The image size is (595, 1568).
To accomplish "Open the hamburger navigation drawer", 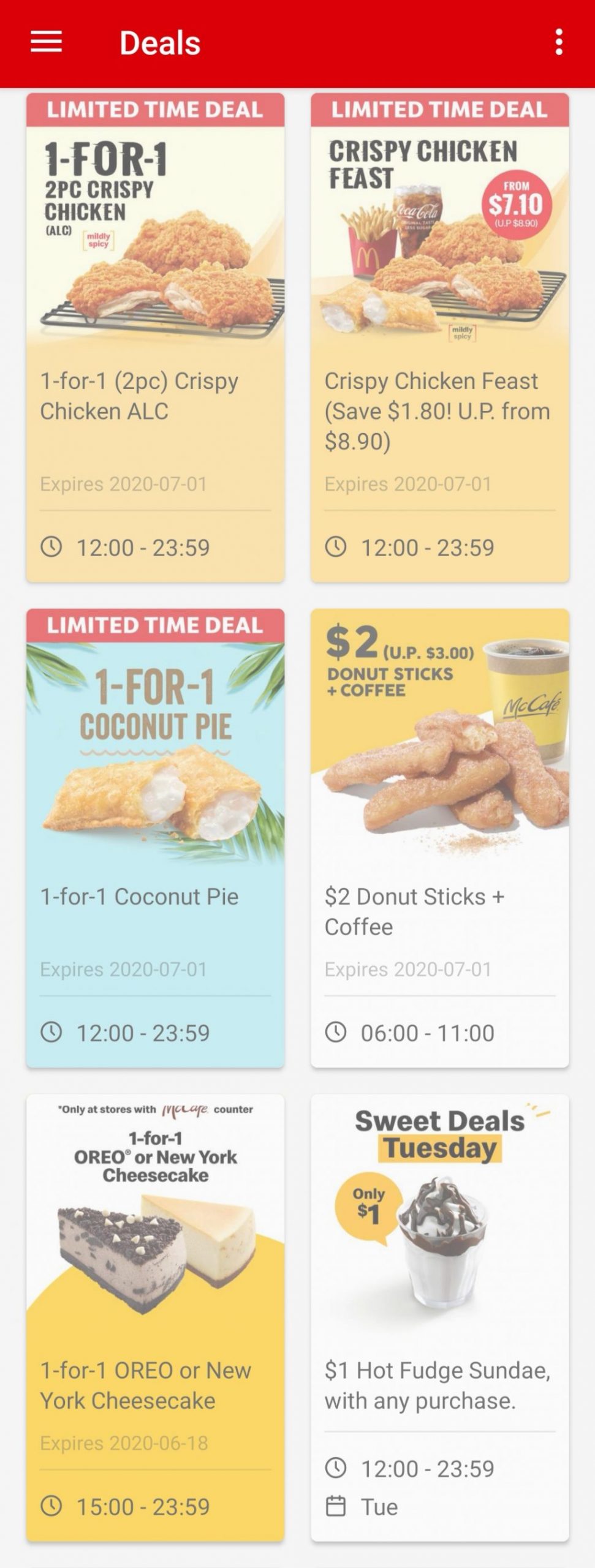I will pyautogui.click(x=47, y=42).
